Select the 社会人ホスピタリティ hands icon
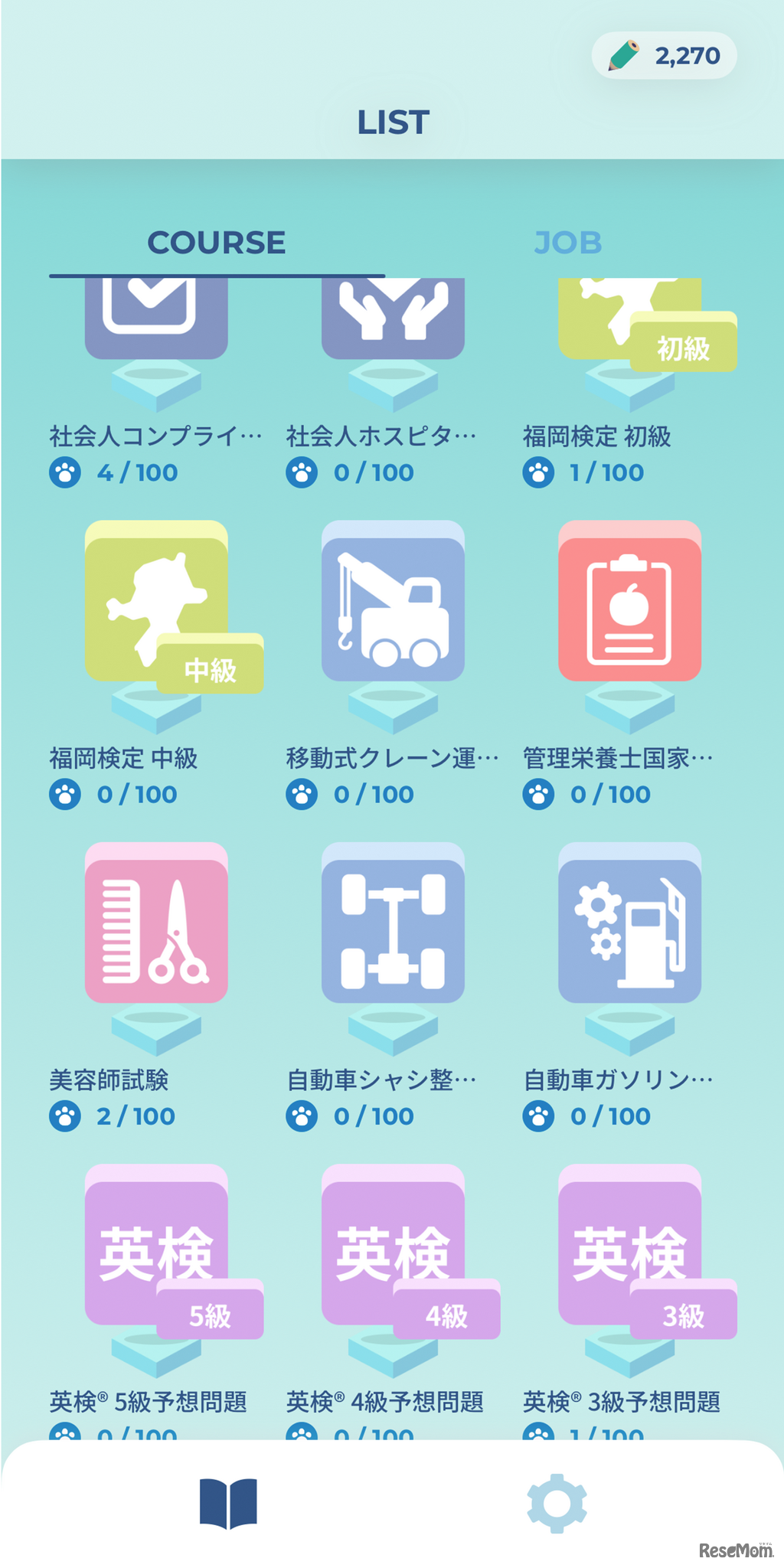Viewport: 784px width, 1568px height. [x=392, y=322]
